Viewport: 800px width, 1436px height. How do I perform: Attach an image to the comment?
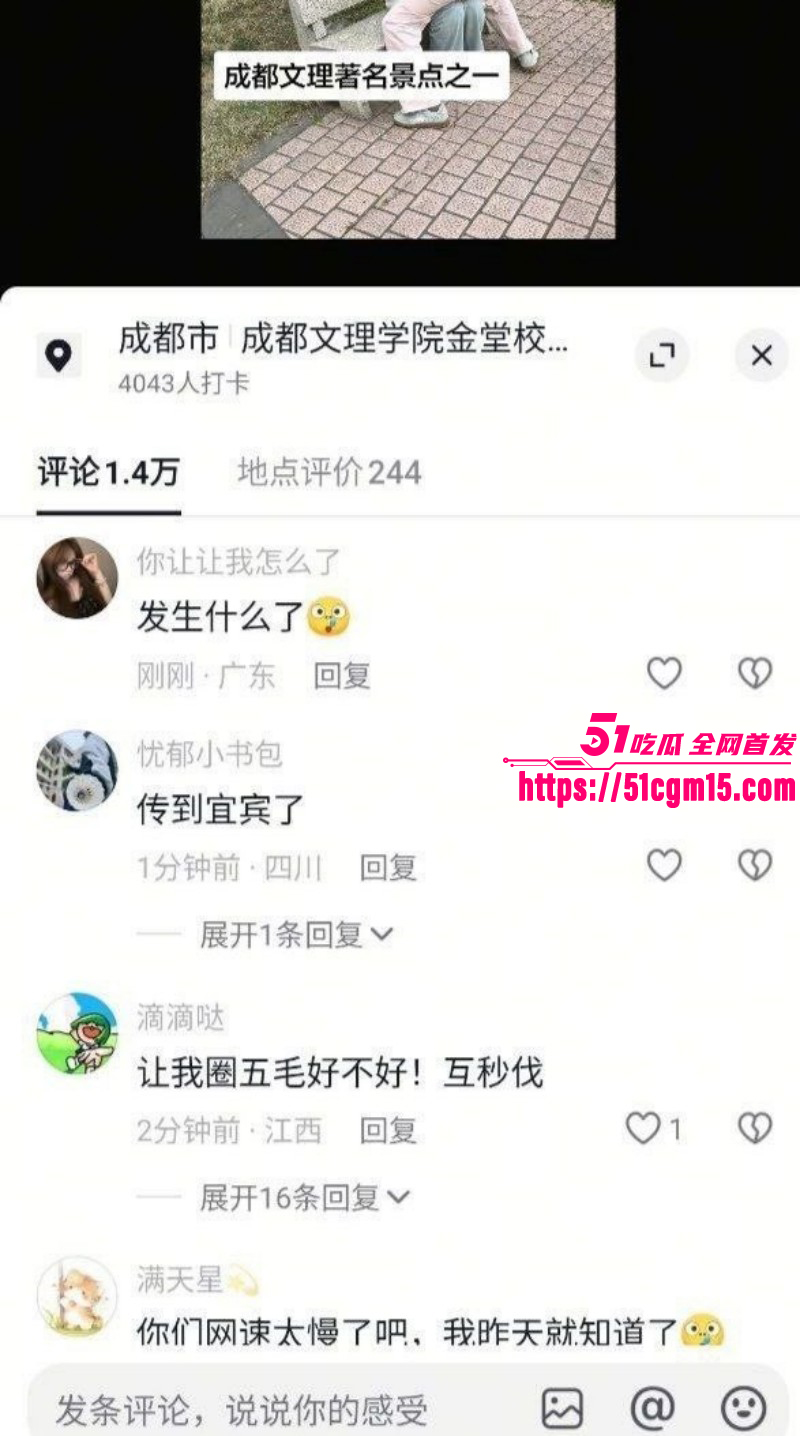pos(562,1409)
